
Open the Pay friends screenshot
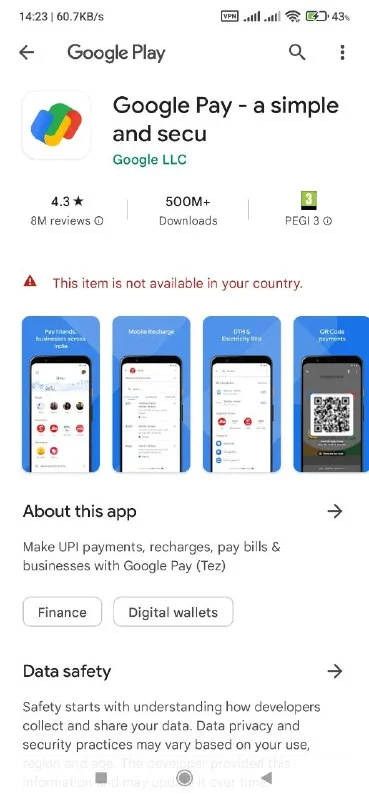tap(61, 394)
